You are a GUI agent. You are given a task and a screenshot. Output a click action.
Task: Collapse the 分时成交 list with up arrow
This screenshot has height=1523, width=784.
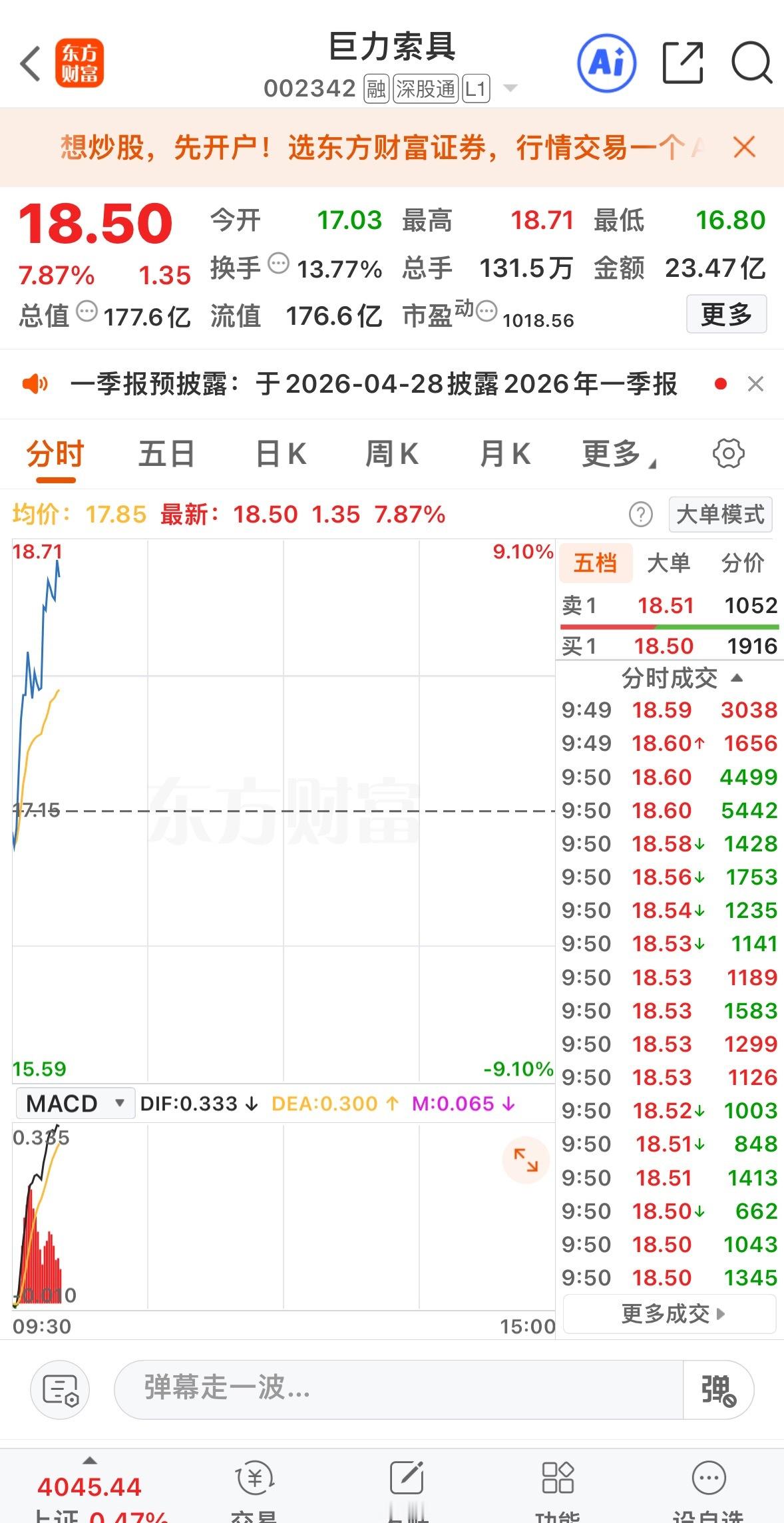[737, 678]
